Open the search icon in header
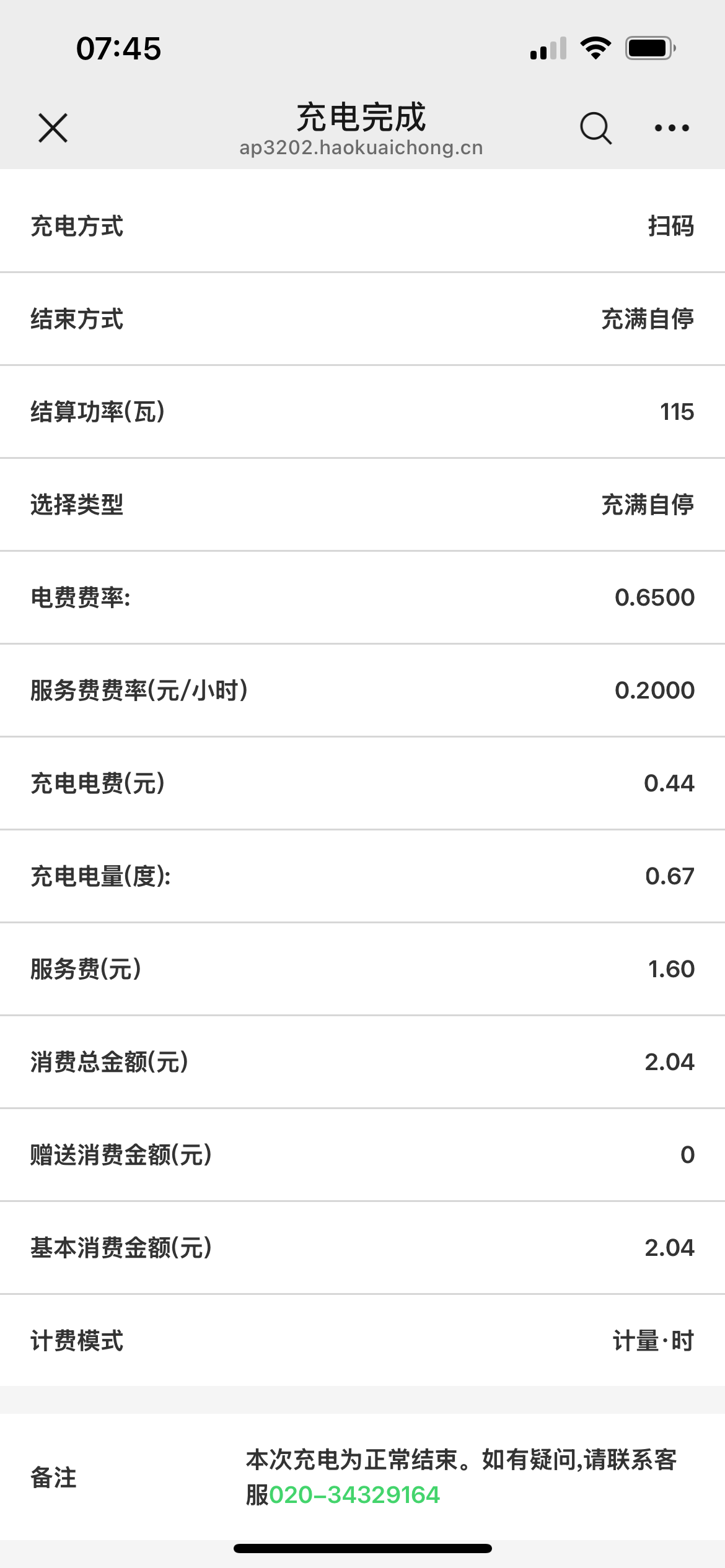 tap(595, 128)
